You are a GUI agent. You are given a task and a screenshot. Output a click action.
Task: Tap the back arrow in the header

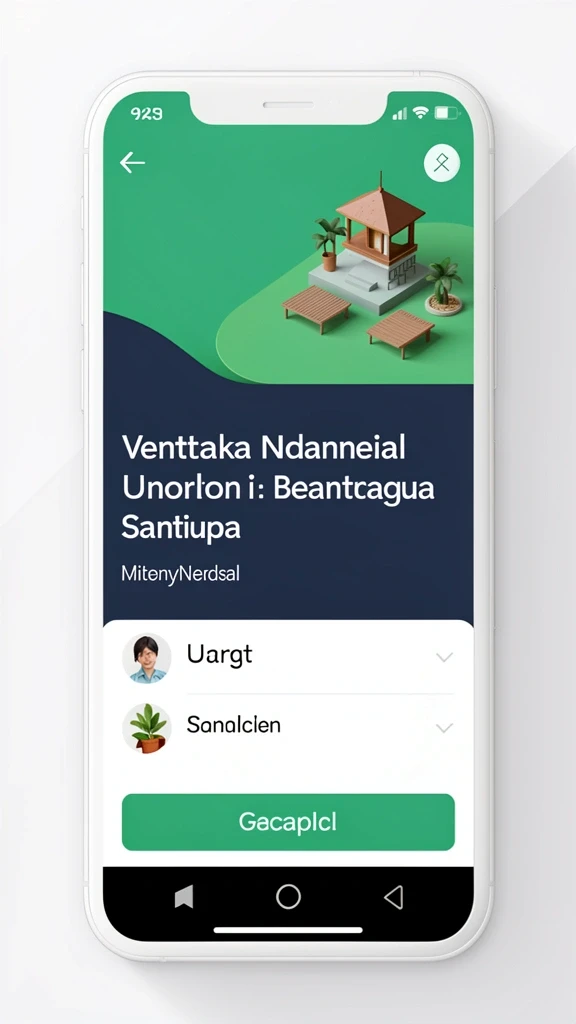[x=132, y=163]
